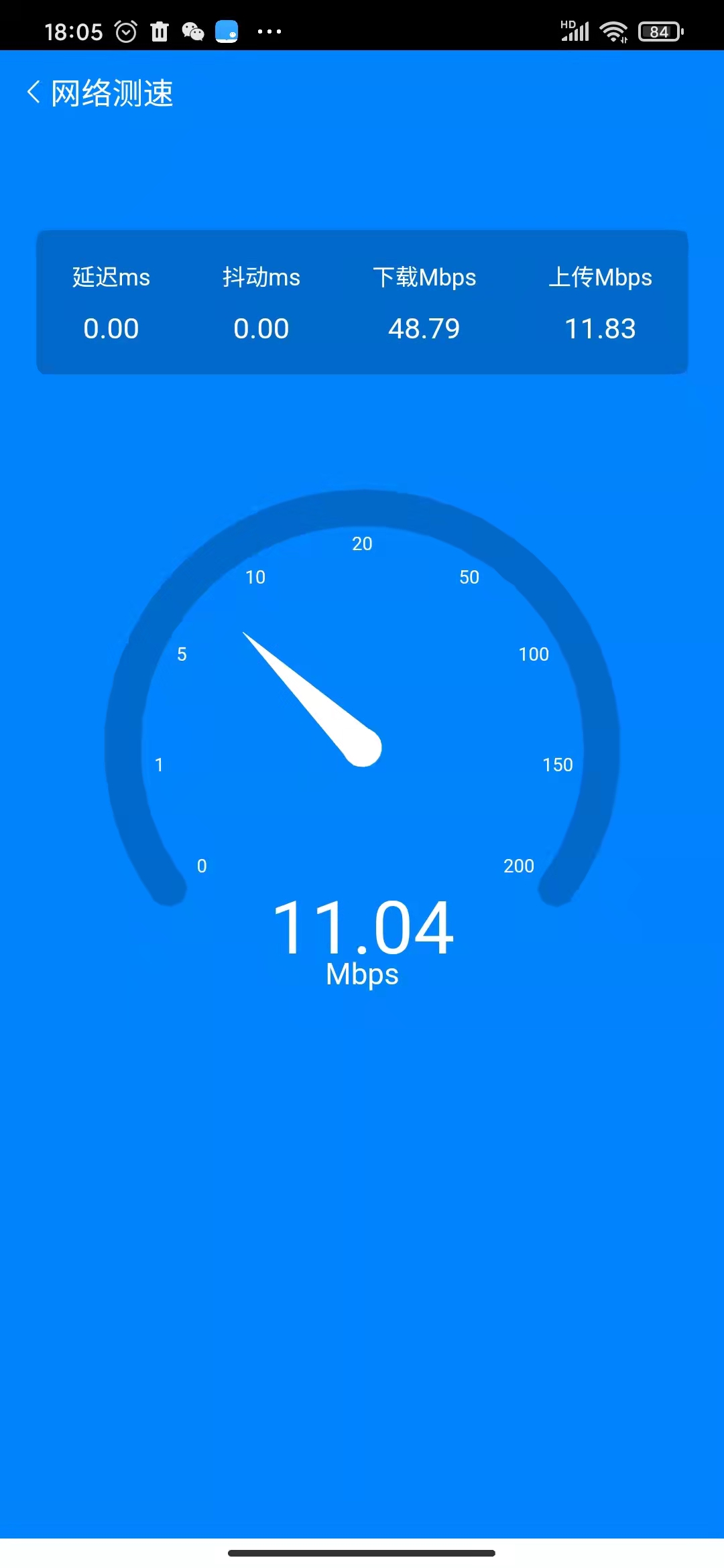
Task: Tap the 200 mark on the gauge
Action: pos(518,865)
